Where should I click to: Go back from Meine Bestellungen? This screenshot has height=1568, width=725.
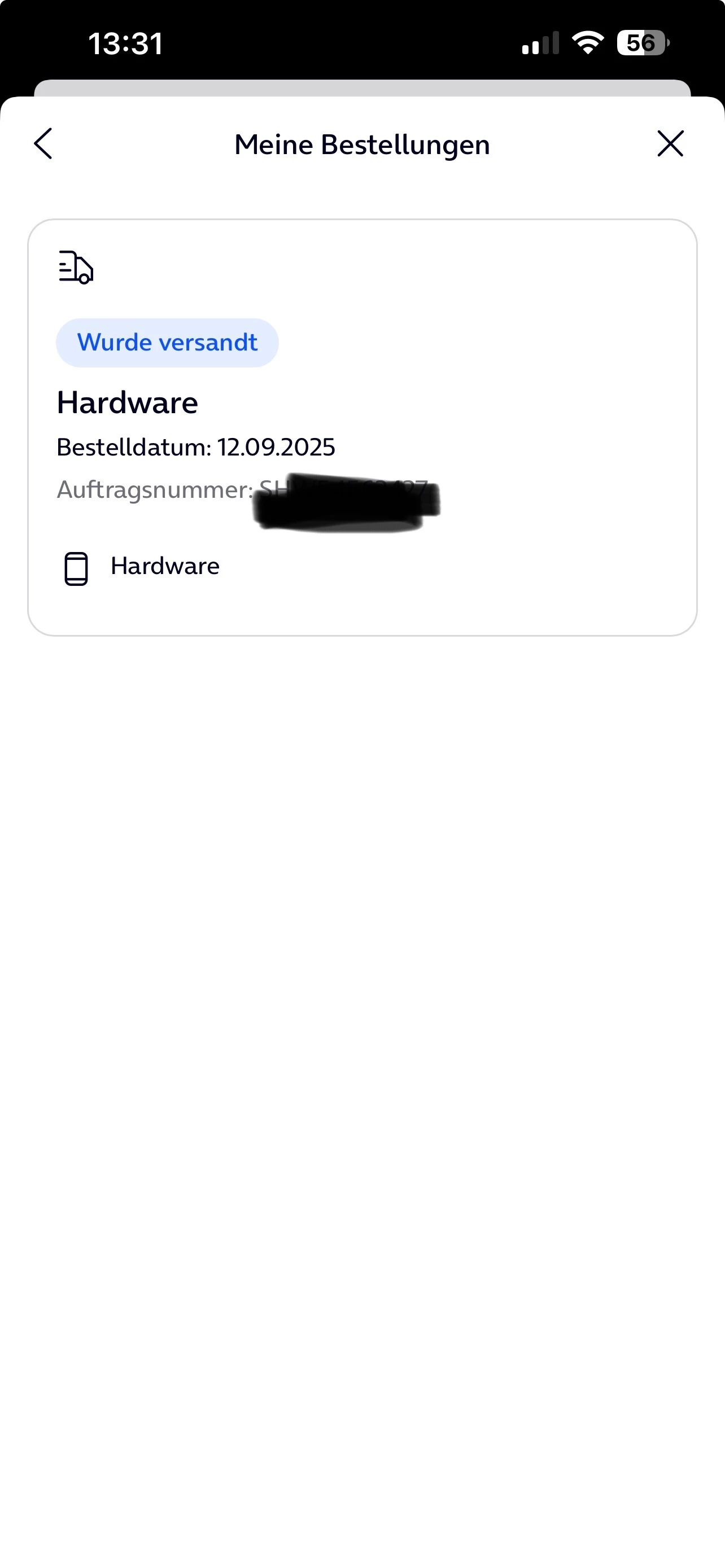[43, 144]
